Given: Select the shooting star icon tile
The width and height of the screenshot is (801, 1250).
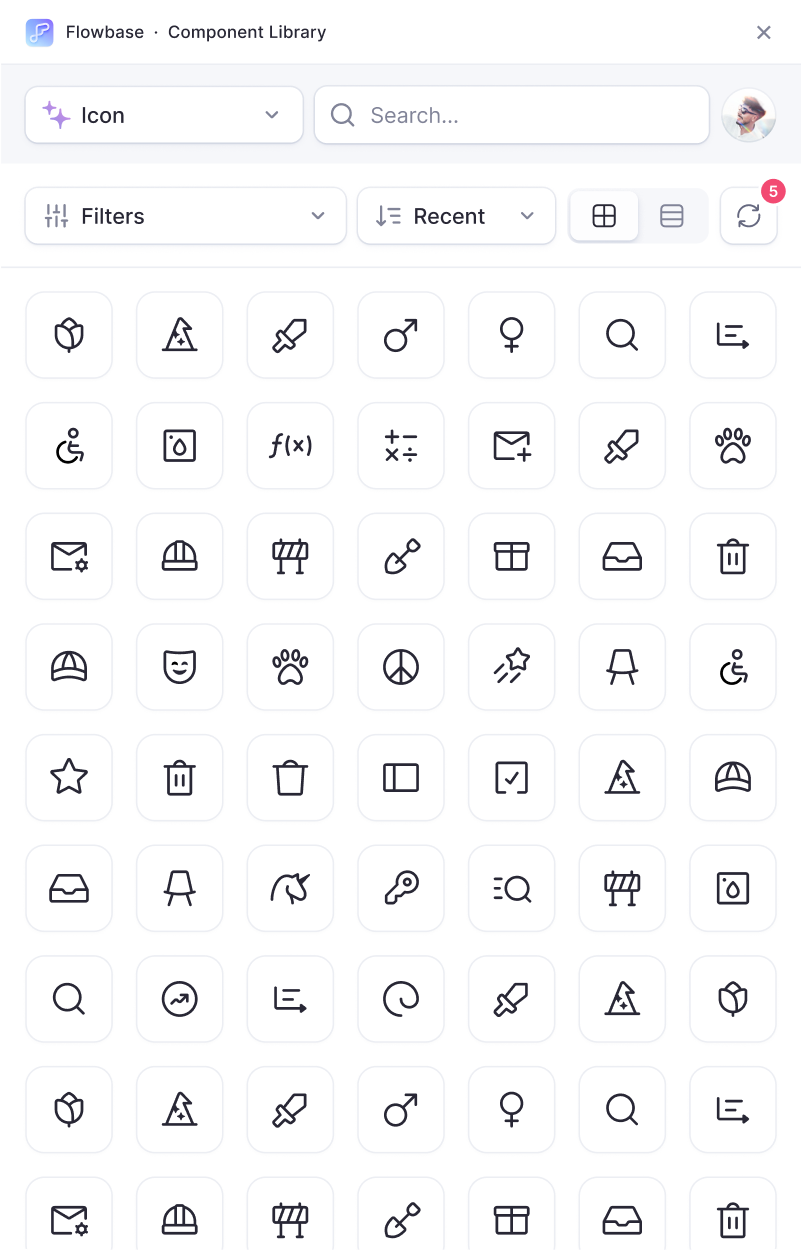Looking at the screenshot, I should [512, 667].
